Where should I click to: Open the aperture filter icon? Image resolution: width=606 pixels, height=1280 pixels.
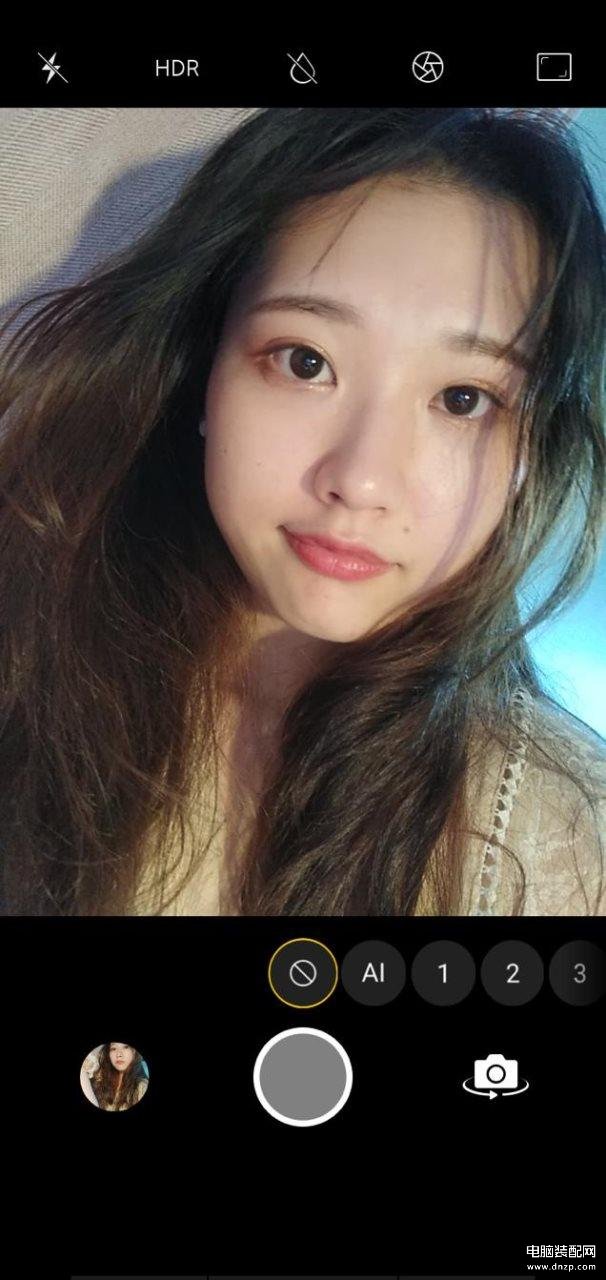428,67
